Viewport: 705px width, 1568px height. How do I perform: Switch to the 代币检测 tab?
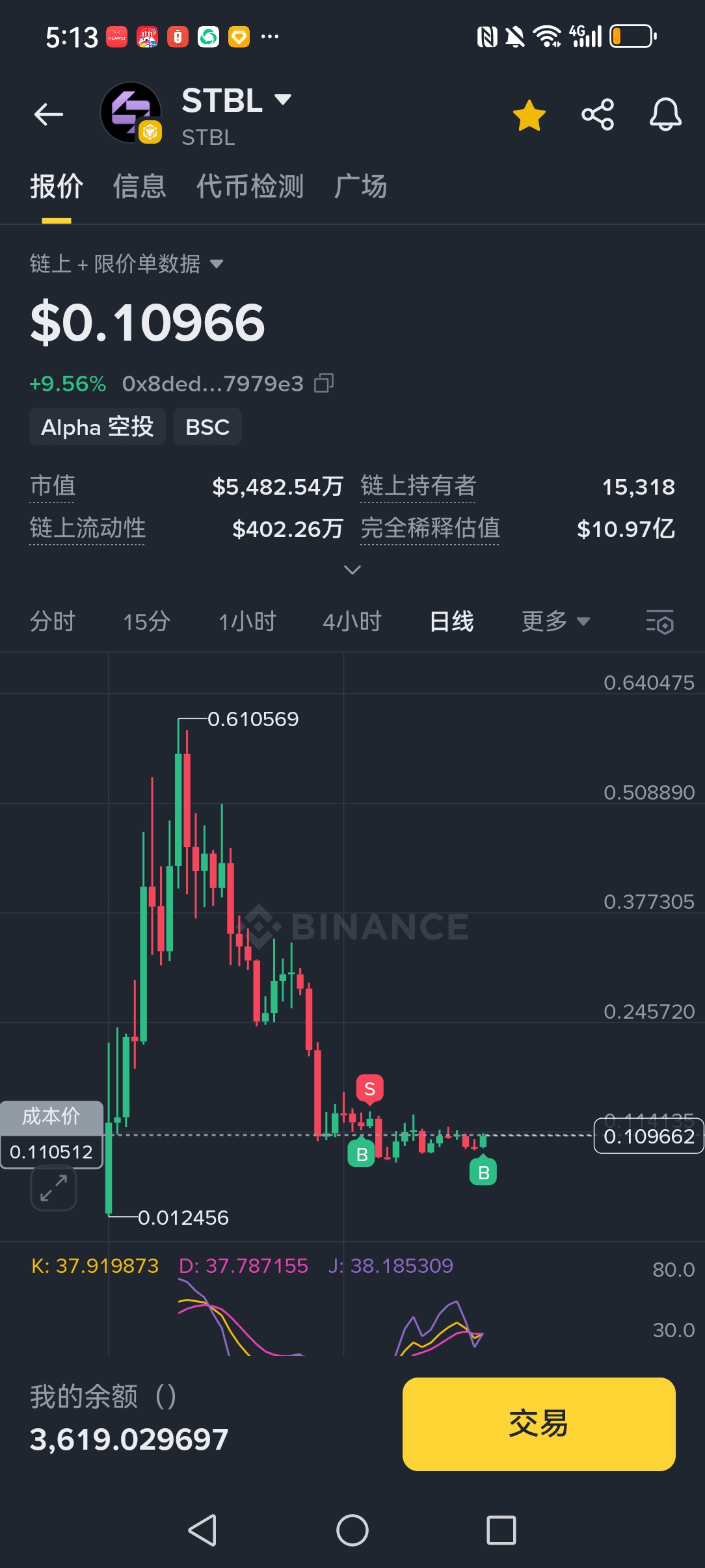point(250,187)
